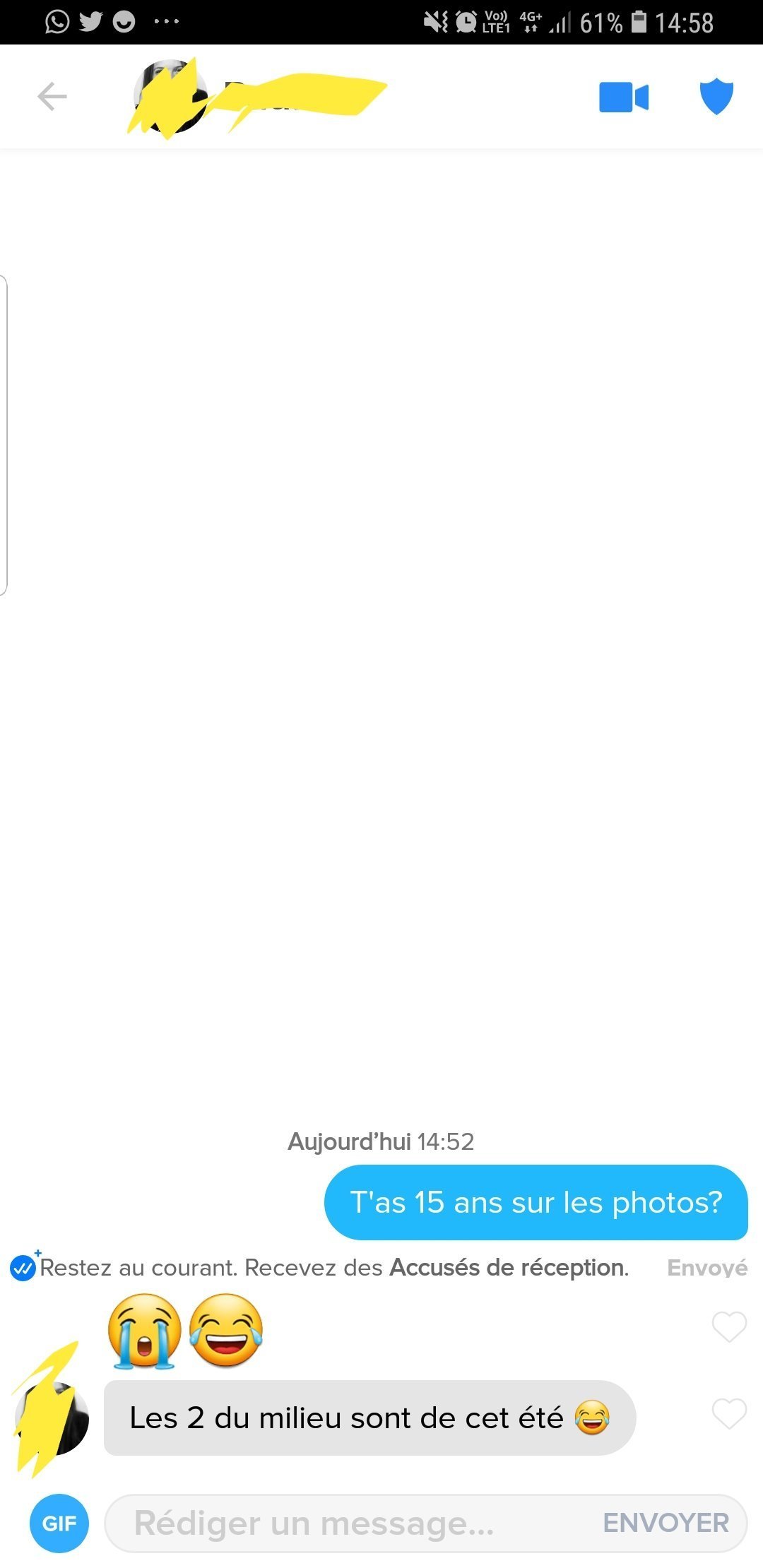
Task: Tap ENVOYER to send the message
Action: pyautogui.click(x=666, y=1524)
